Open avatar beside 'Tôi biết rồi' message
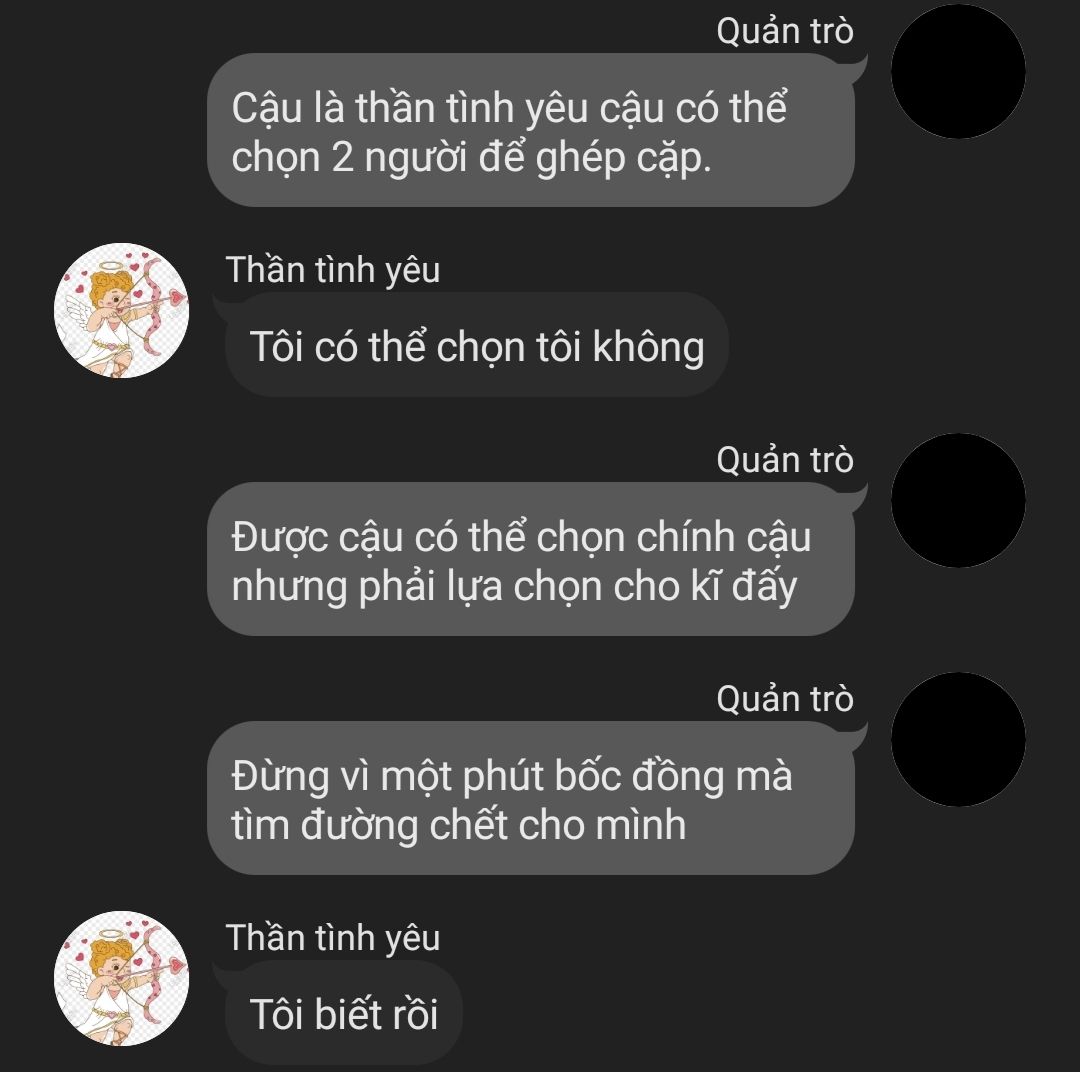Viewport: 1080px width, 1072px height. (x=121, y=979)
